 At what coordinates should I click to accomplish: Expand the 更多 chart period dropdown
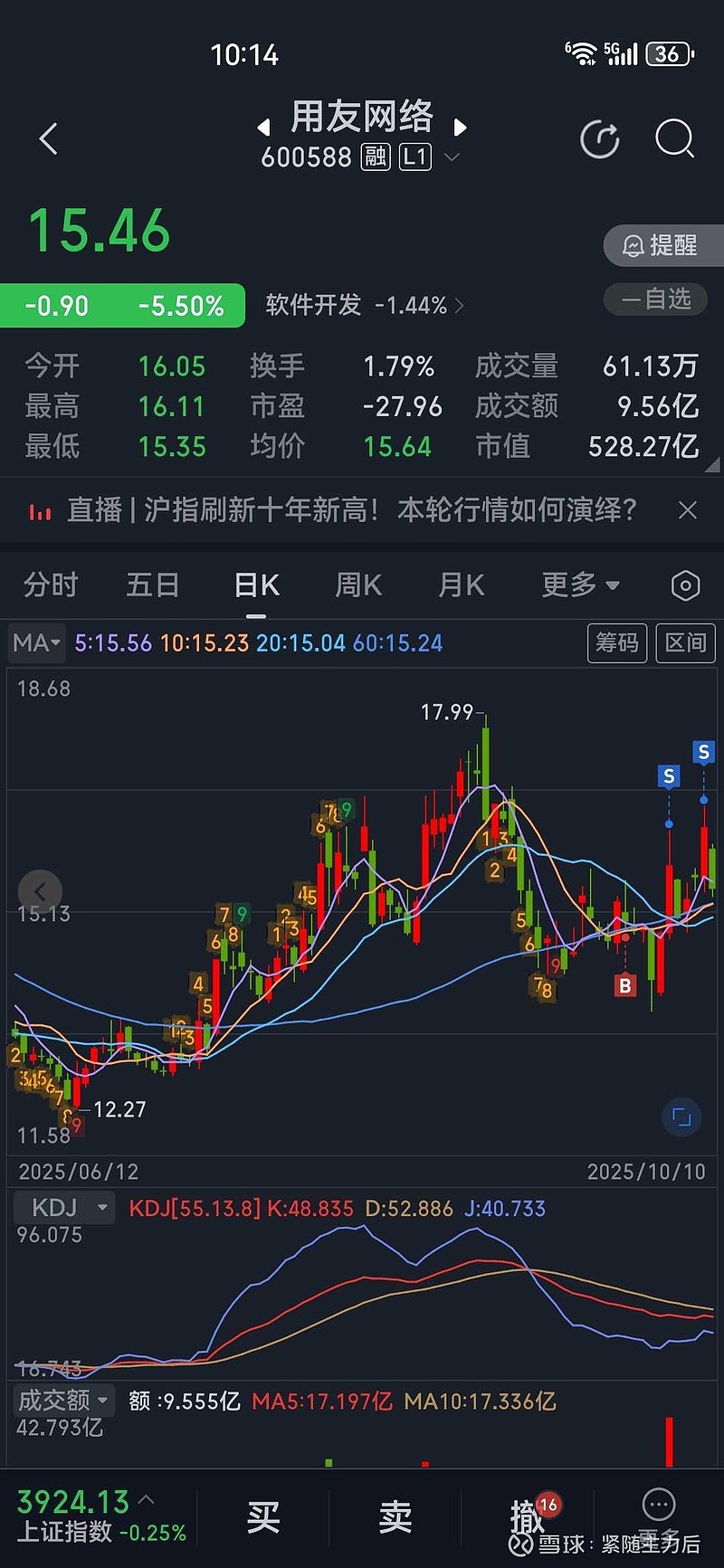579,585
